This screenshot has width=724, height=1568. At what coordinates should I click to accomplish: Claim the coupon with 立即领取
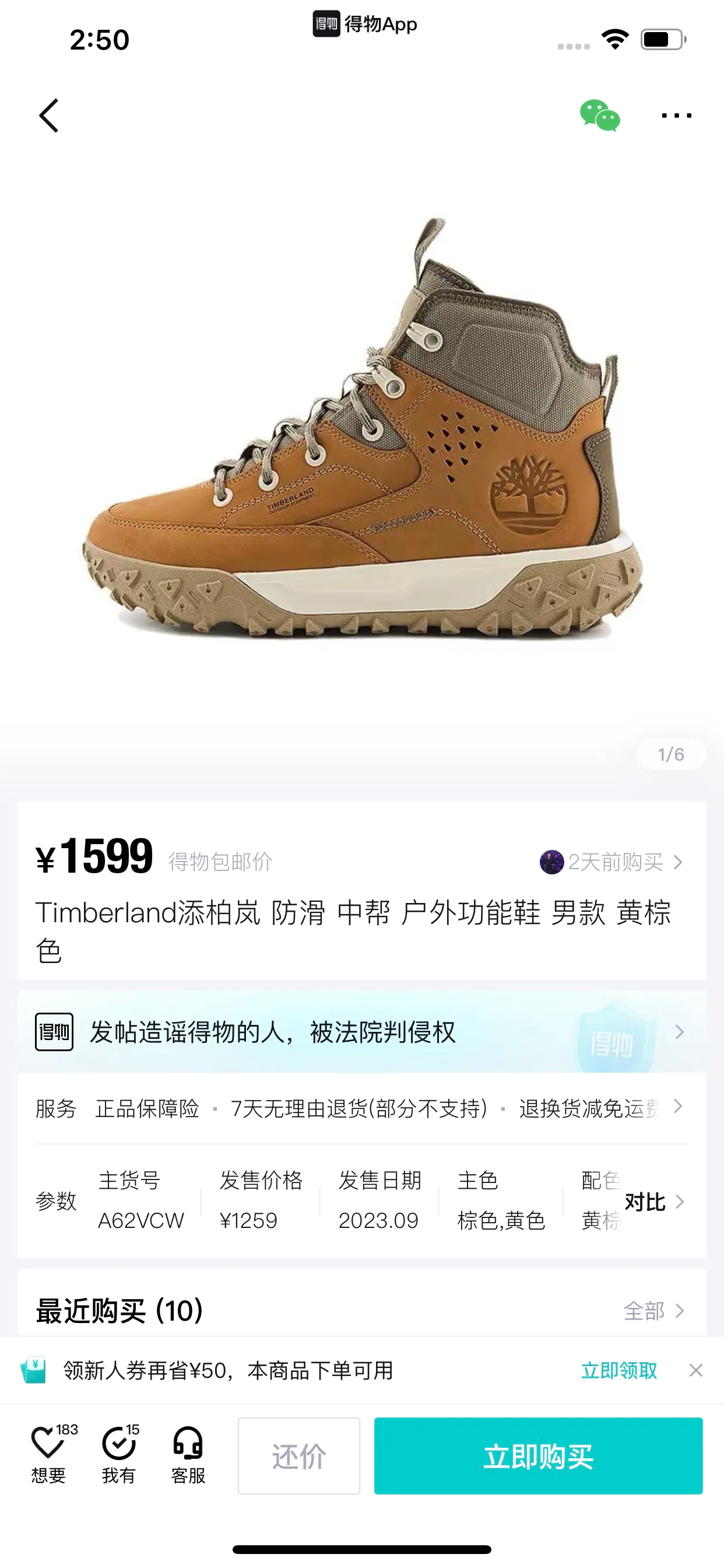click(x=618, y=1370)
